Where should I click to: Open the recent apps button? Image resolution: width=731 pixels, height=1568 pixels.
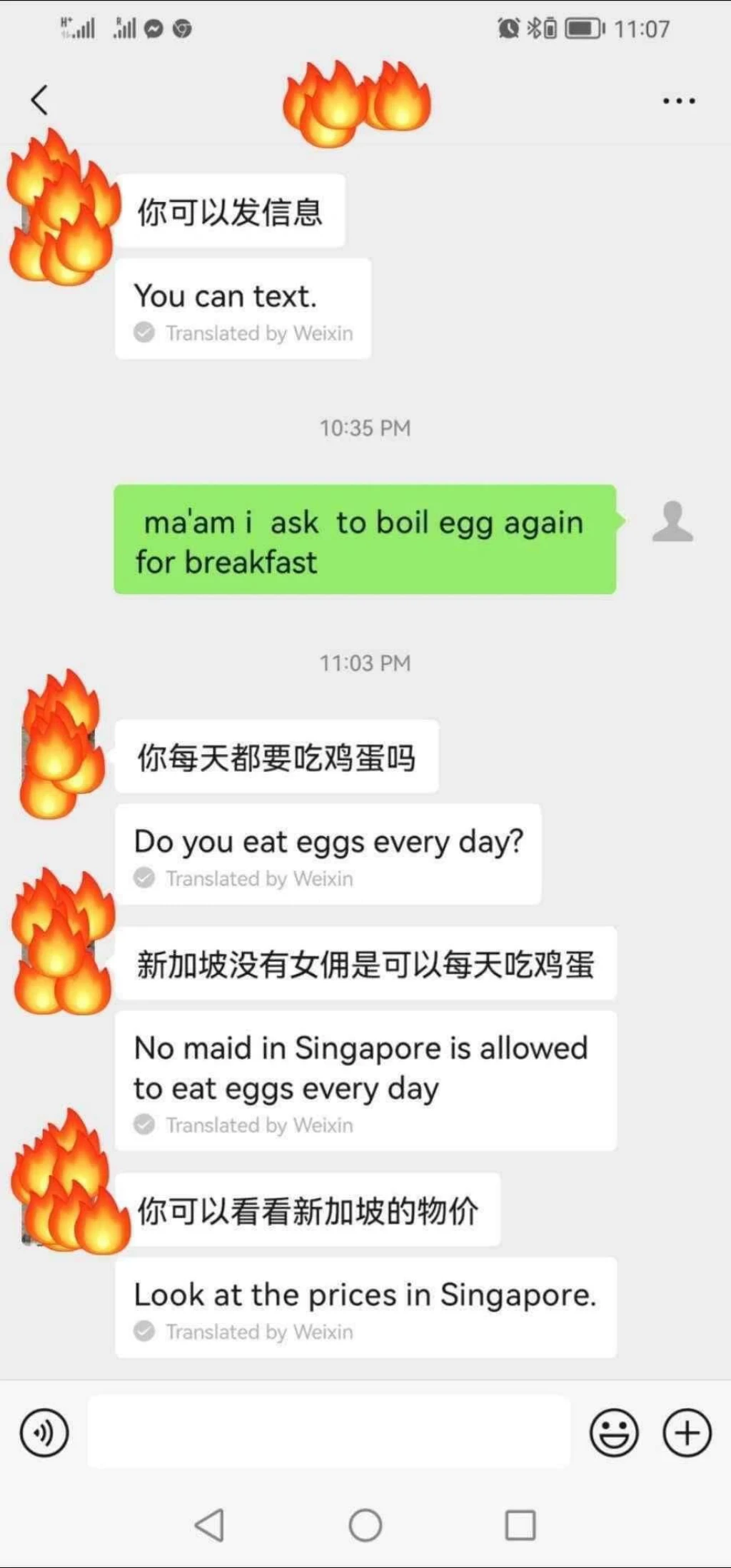click(x=520, y=1526)
